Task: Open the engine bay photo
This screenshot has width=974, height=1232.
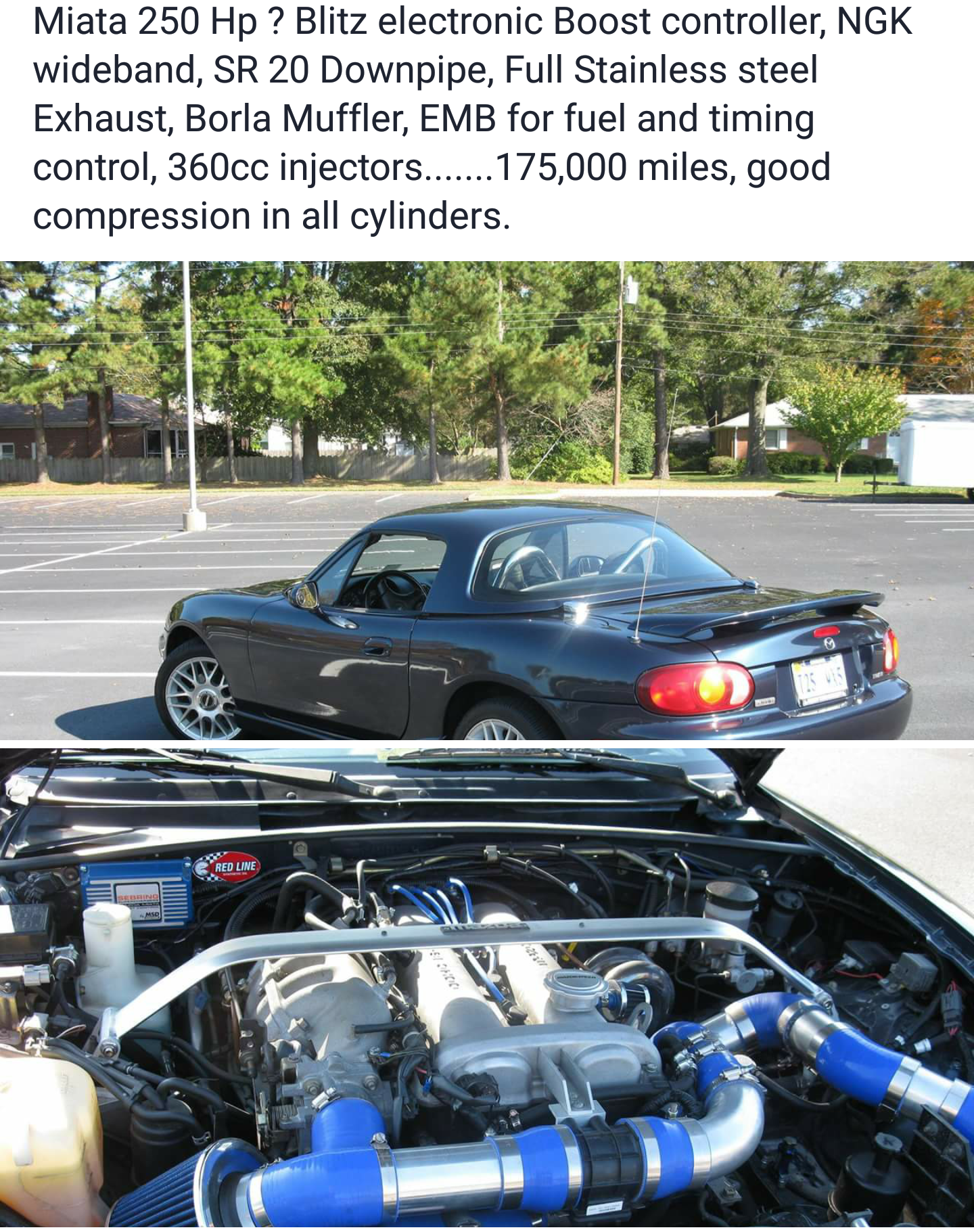Action: (487, 988)
